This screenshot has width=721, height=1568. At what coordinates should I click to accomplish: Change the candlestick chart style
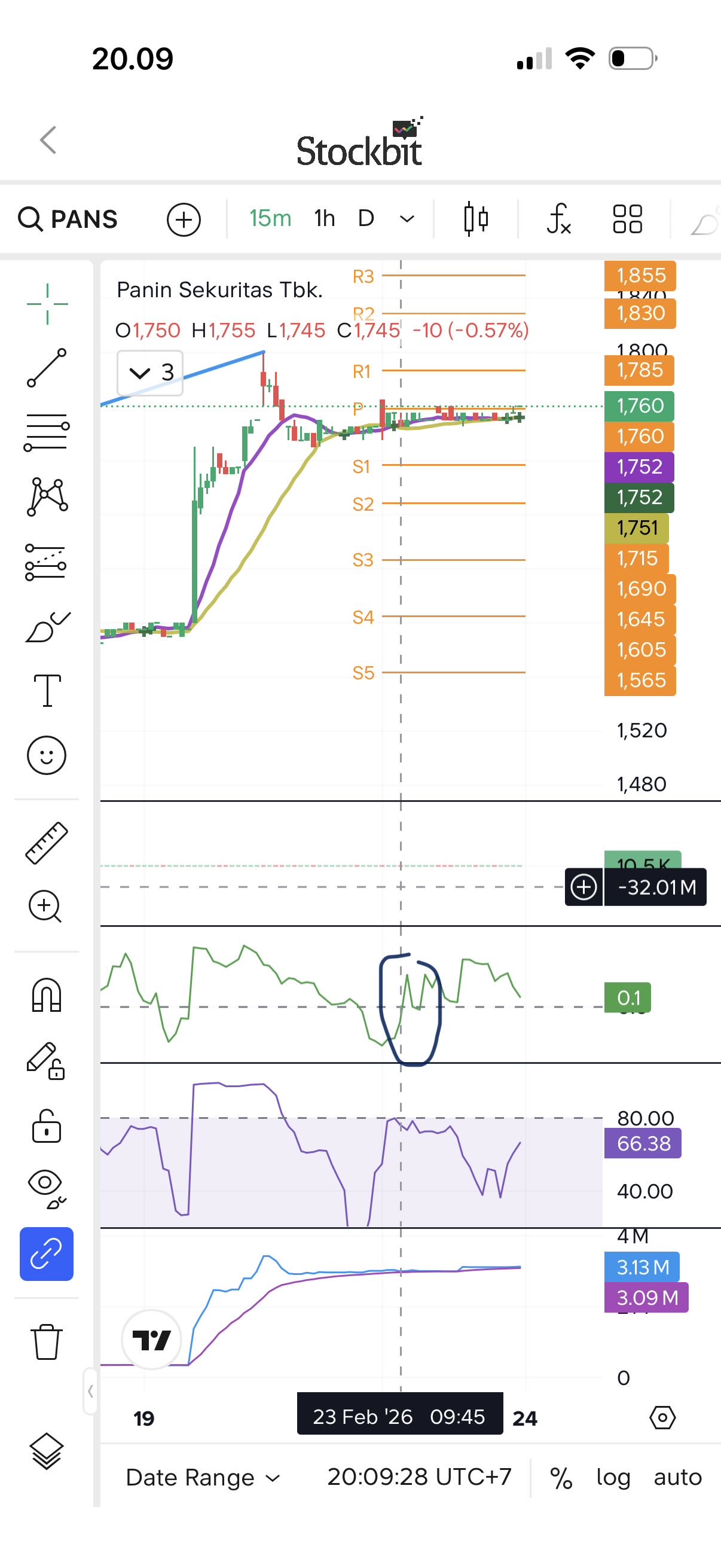[476, 218]
